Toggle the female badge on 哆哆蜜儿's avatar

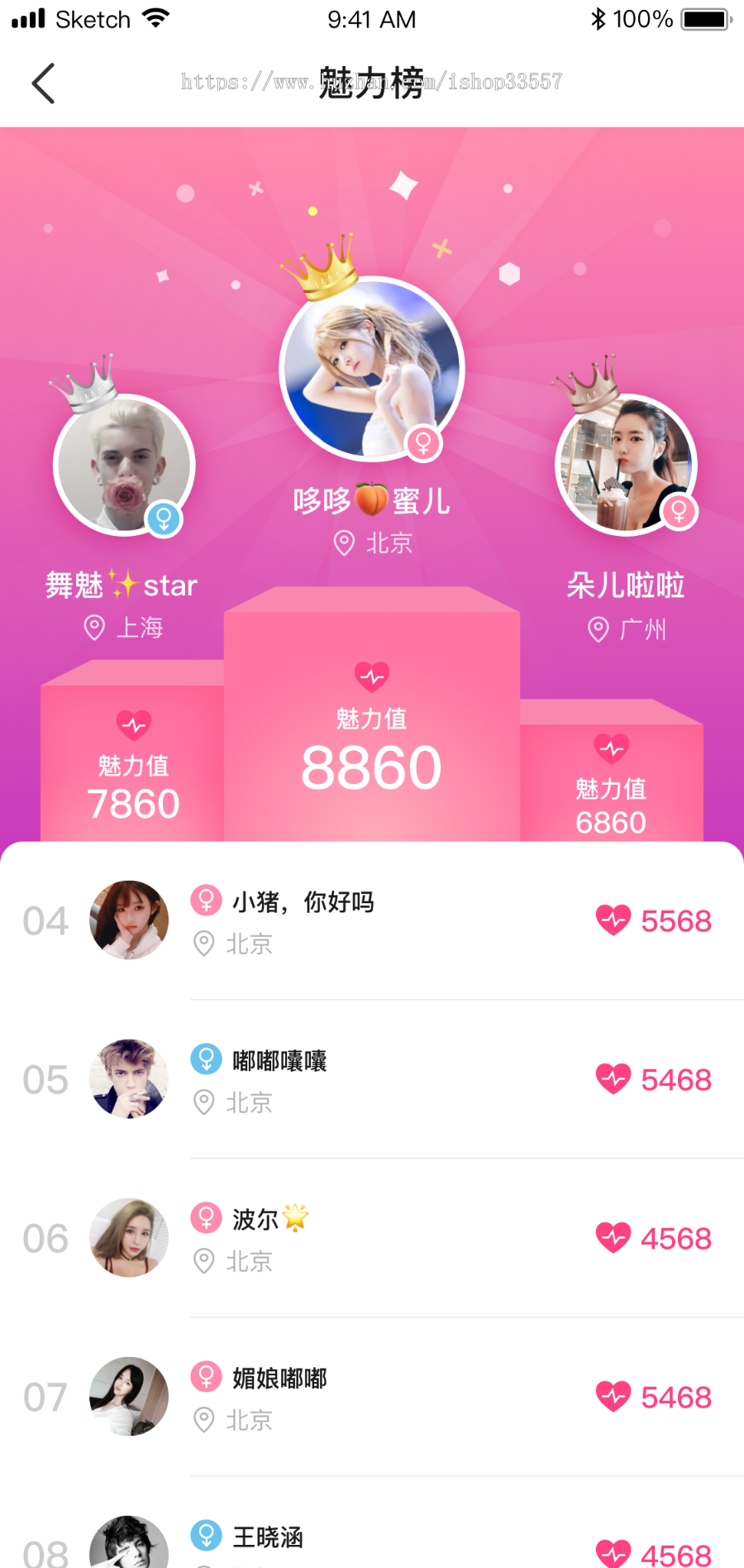point(422,444)
